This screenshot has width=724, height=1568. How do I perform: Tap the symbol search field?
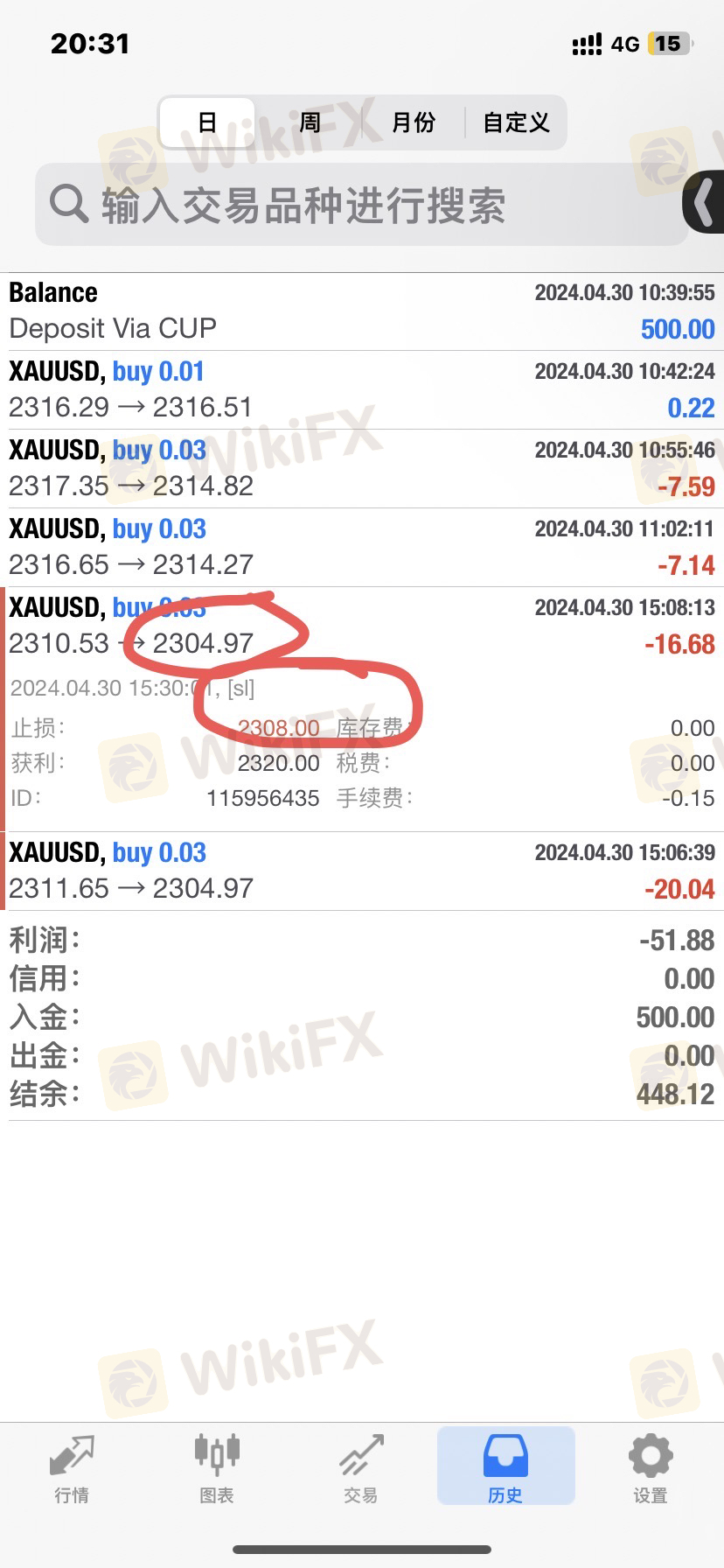tap(360, 205)
